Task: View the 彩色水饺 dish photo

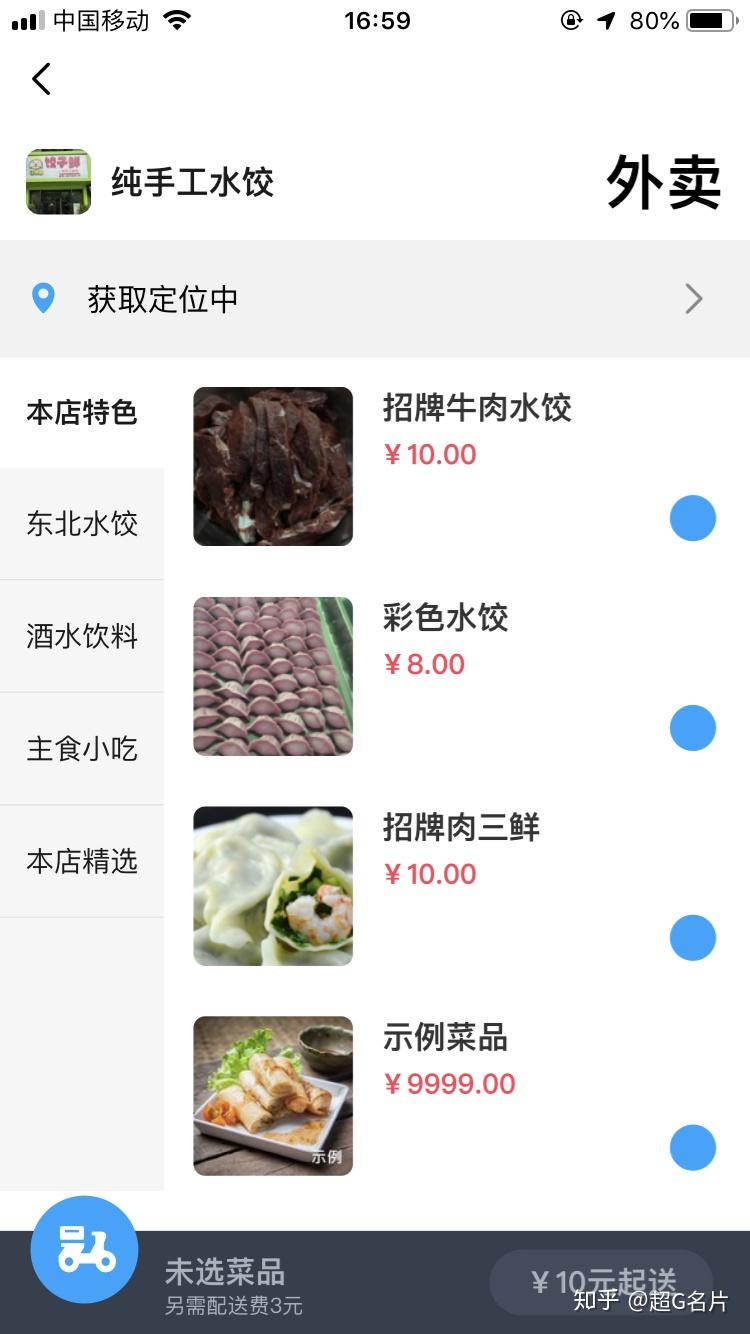Action: pyautogui.click(x=273, y=676)
